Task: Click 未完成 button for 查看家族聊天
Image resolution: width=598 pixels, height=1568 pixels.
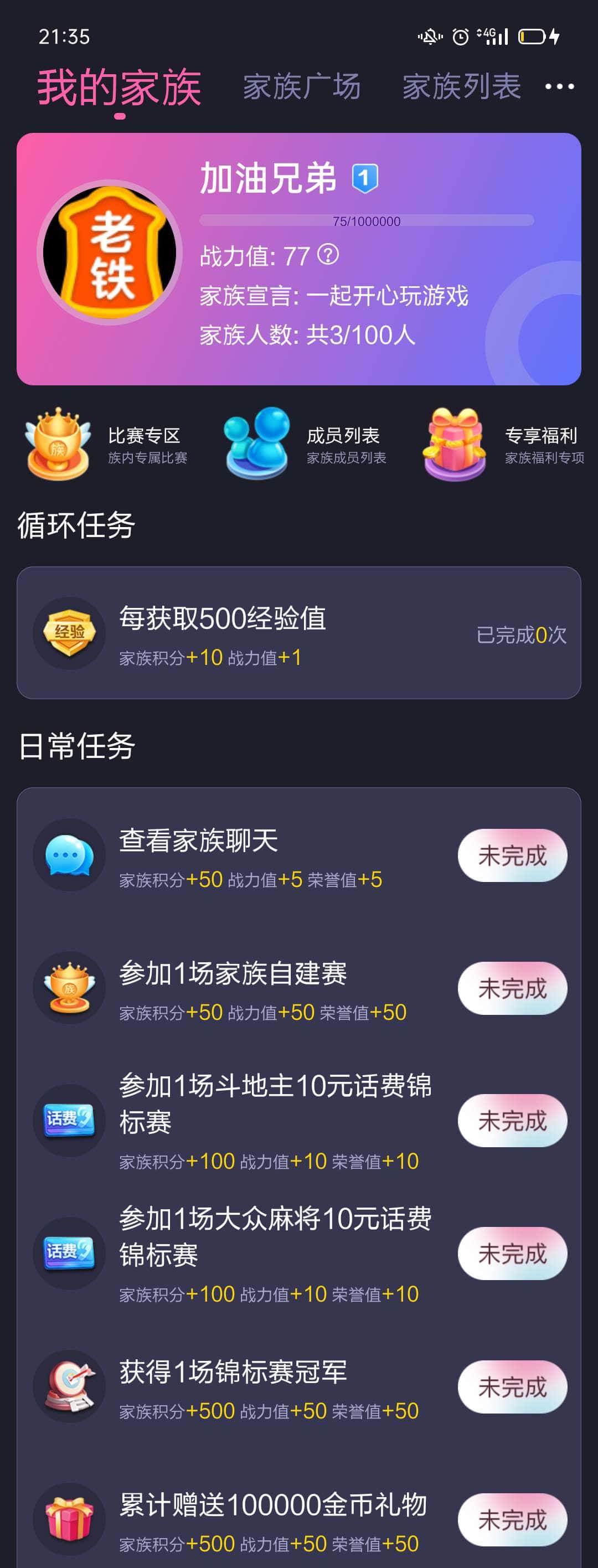Action: point(513,855)
